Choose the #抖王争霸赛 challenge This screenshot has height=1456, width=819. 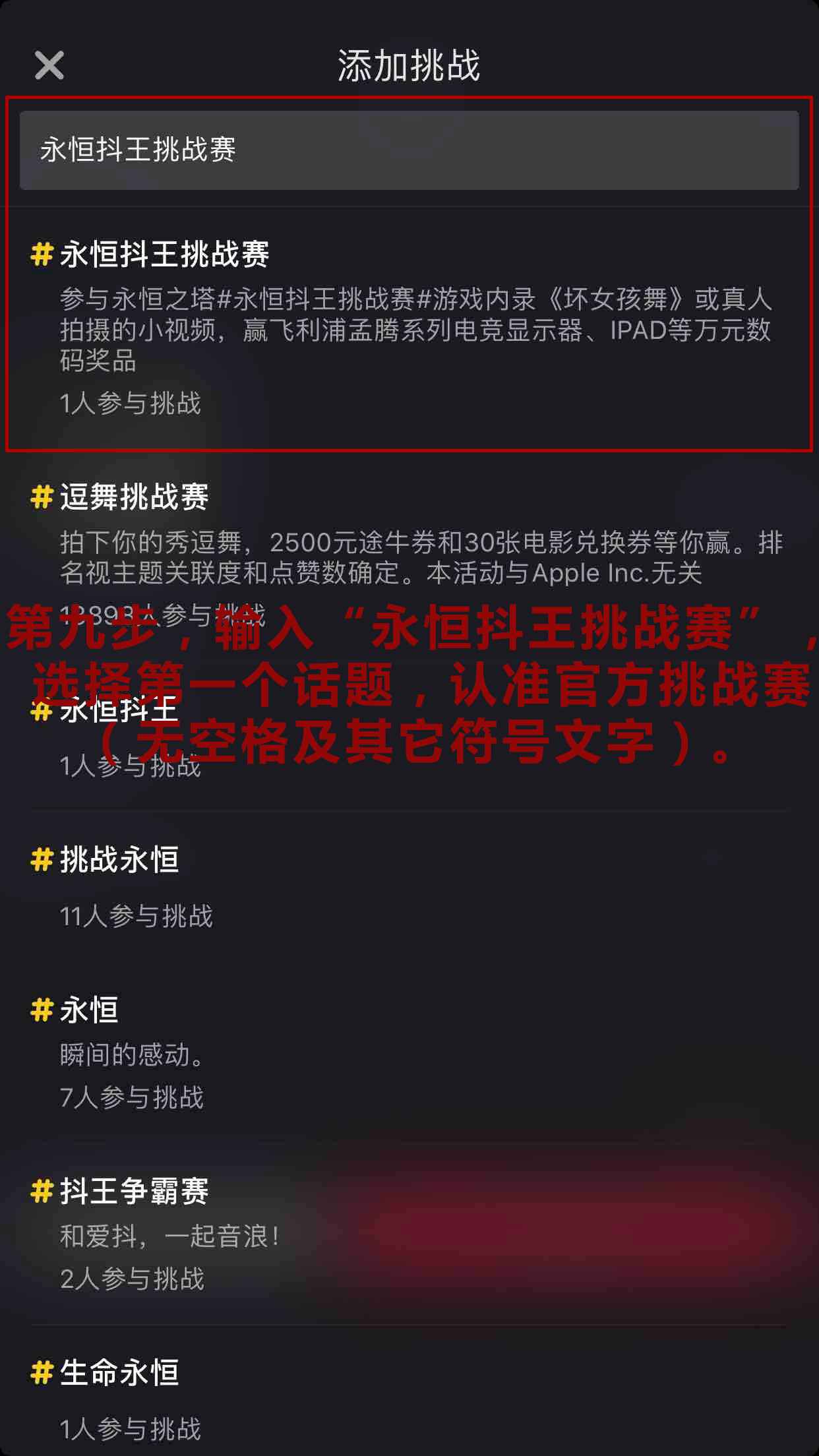(x=409, y=1233)
